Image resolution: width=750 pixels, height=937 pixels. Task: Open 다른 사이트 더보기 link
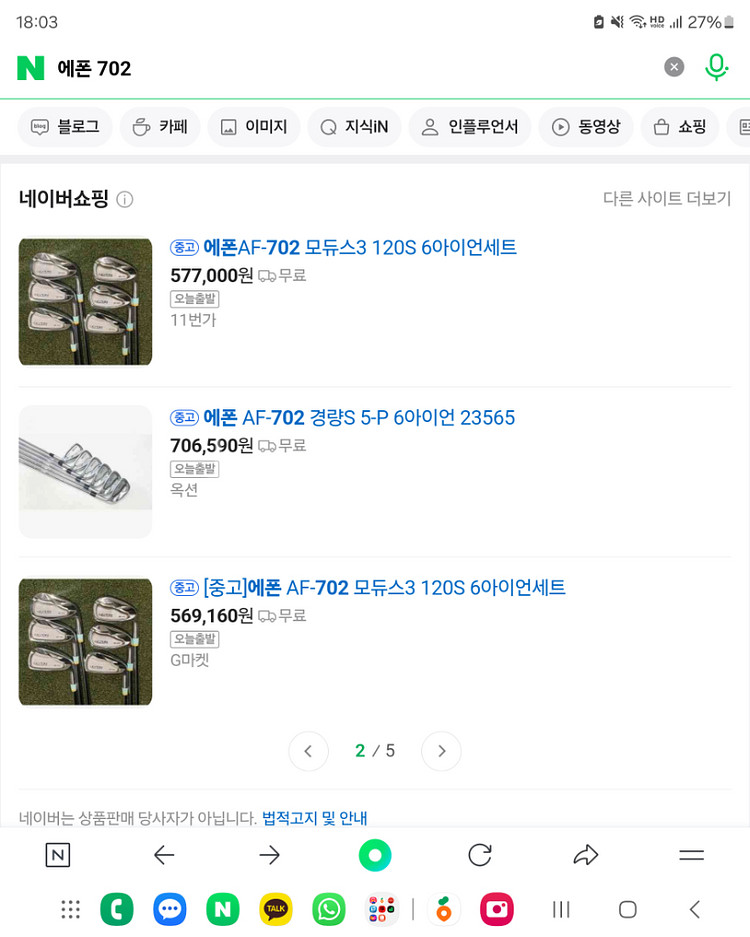pyautogui.click(x=667, y=198)
